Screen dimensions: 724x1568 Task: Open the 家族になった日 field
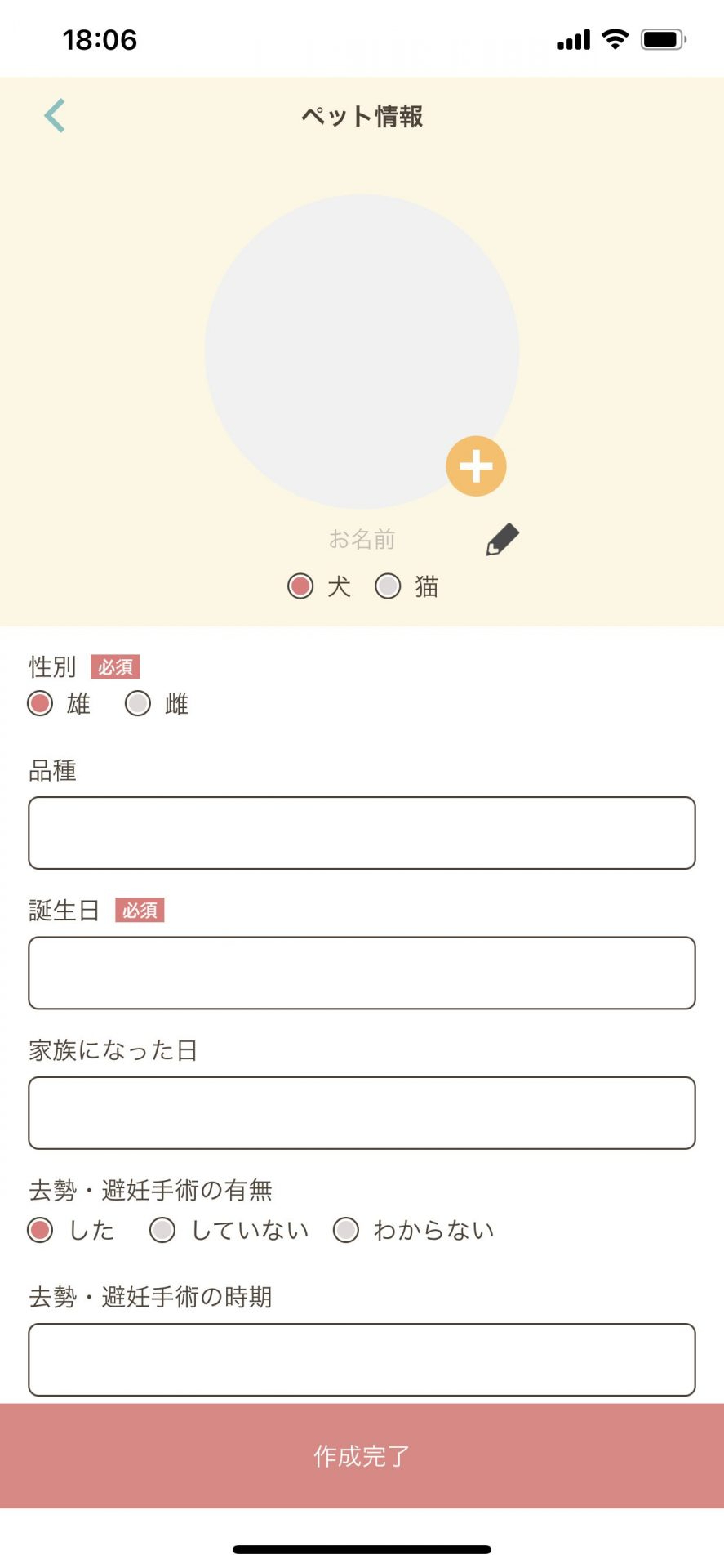click(362, 1113)
